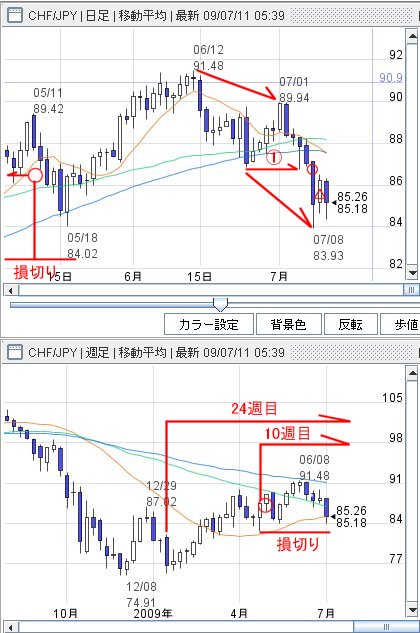Open the window icon of the 日足 chart
420x633 pixels.
coord(15,16)
